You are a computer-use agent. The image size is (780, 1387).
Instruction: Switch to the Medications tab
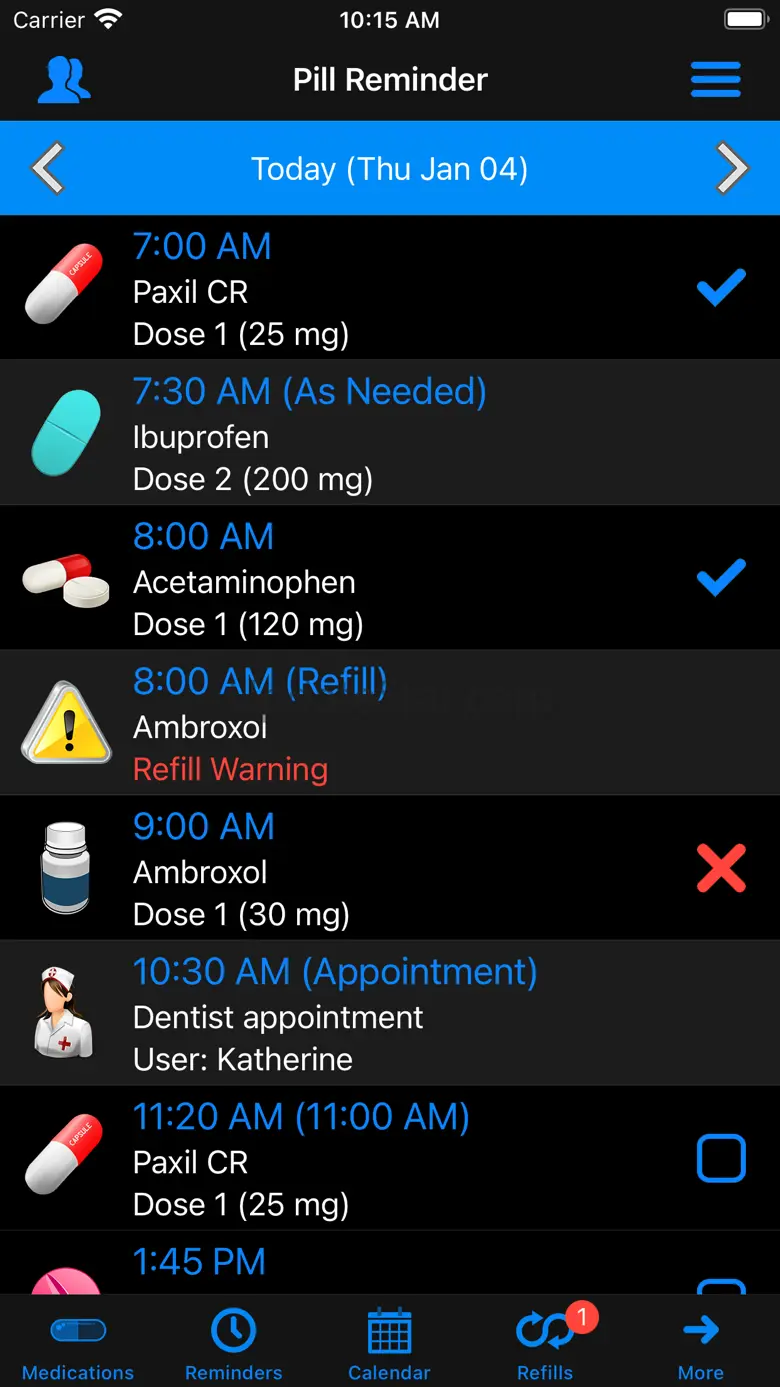78,1346
